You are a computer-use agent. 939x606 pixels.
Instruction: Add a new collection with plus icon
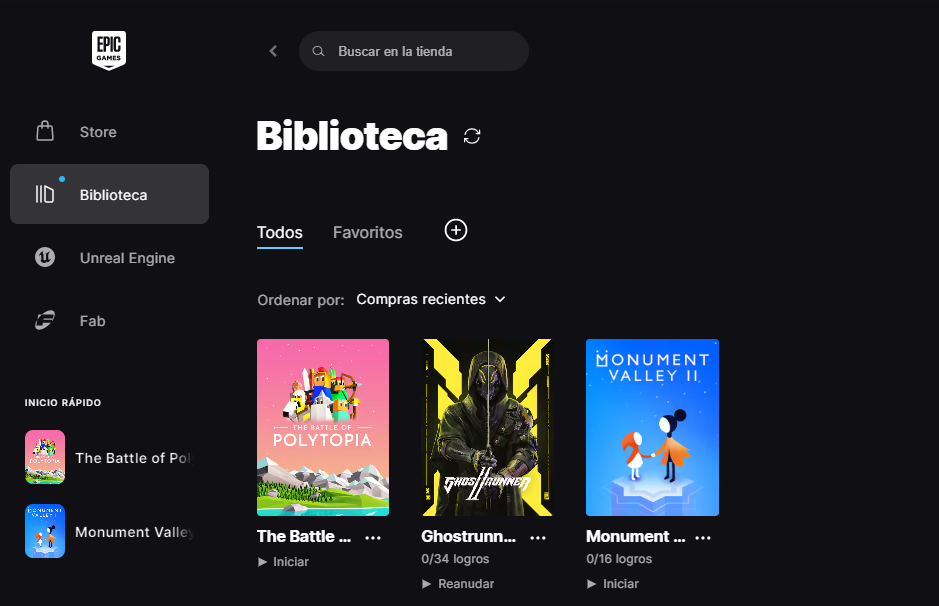456,231
